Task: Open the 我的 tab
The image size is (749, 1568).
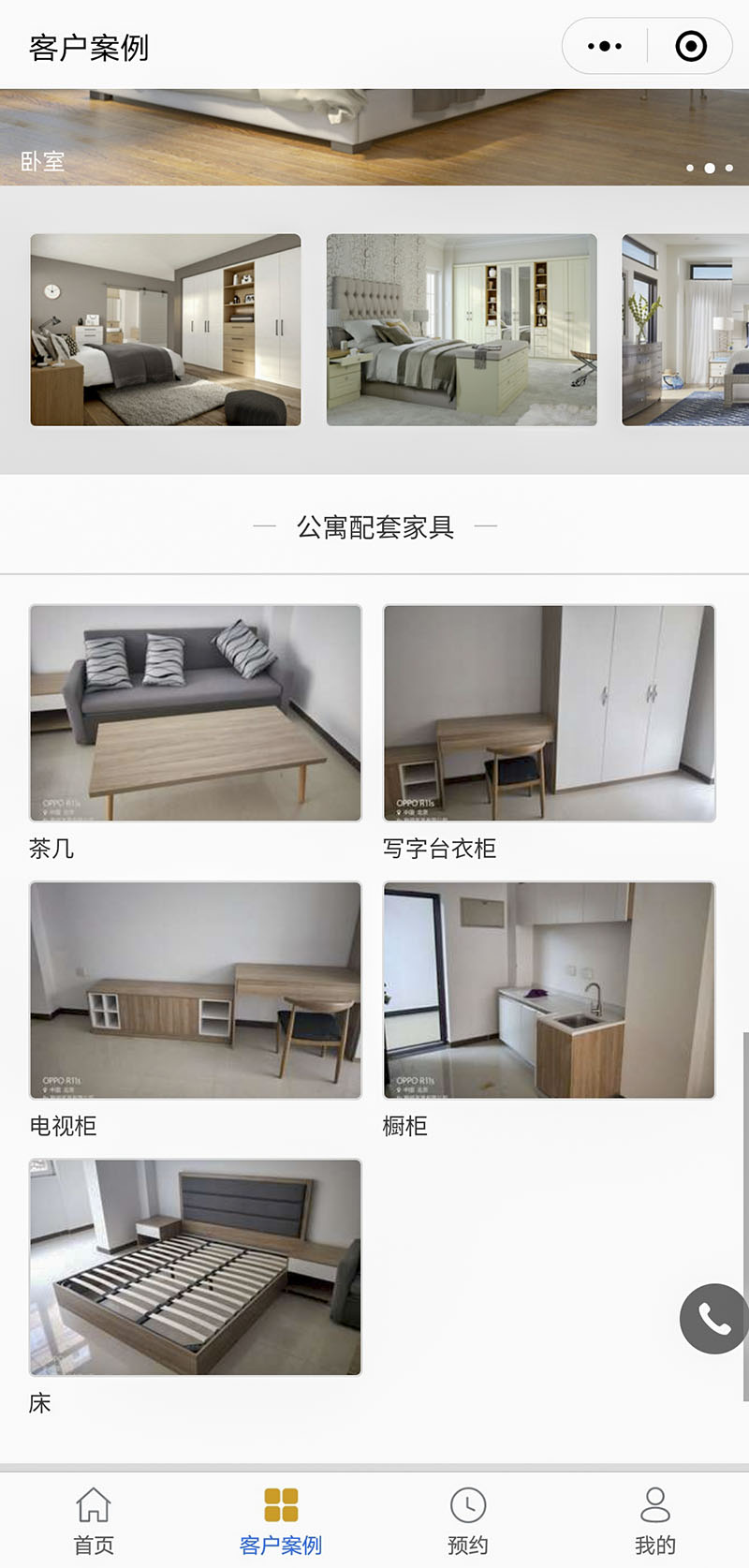Action: (x=655, y=1521)
